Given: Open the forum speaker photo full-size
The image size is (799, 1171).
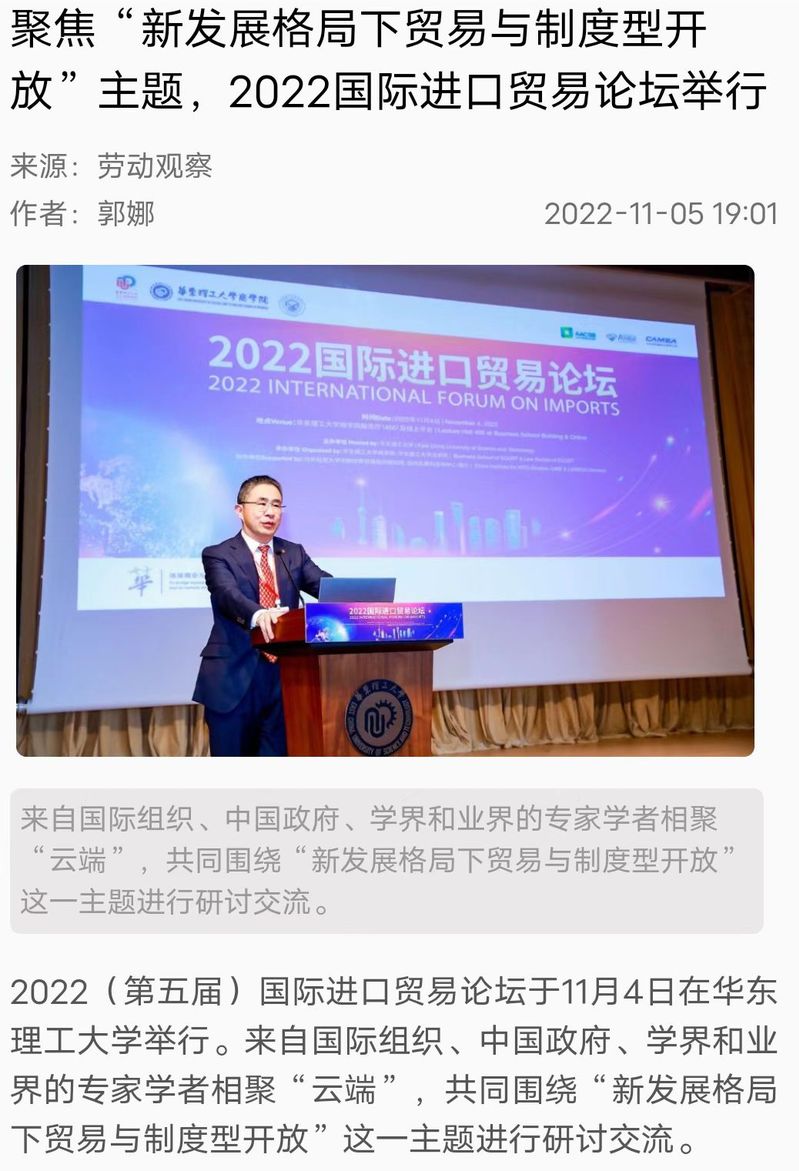Looking at the screenshot, I should [x=385, y=510].
